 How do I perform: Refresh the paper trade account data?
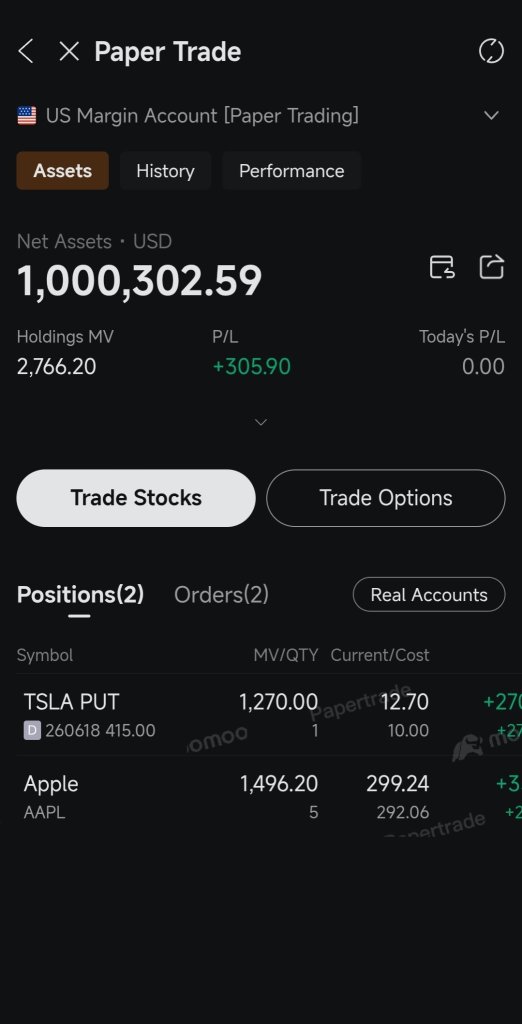click(x=491, y=51)
